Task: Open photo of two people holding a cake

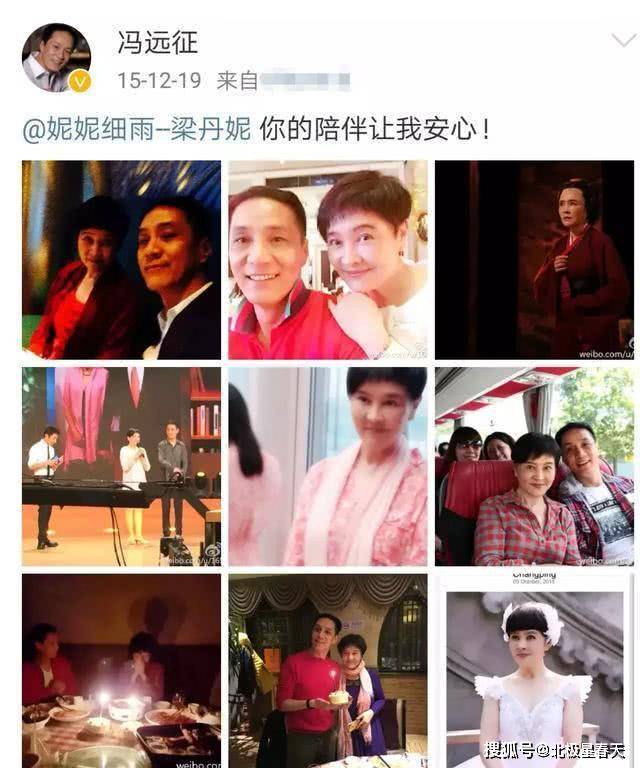Action: 328,670
